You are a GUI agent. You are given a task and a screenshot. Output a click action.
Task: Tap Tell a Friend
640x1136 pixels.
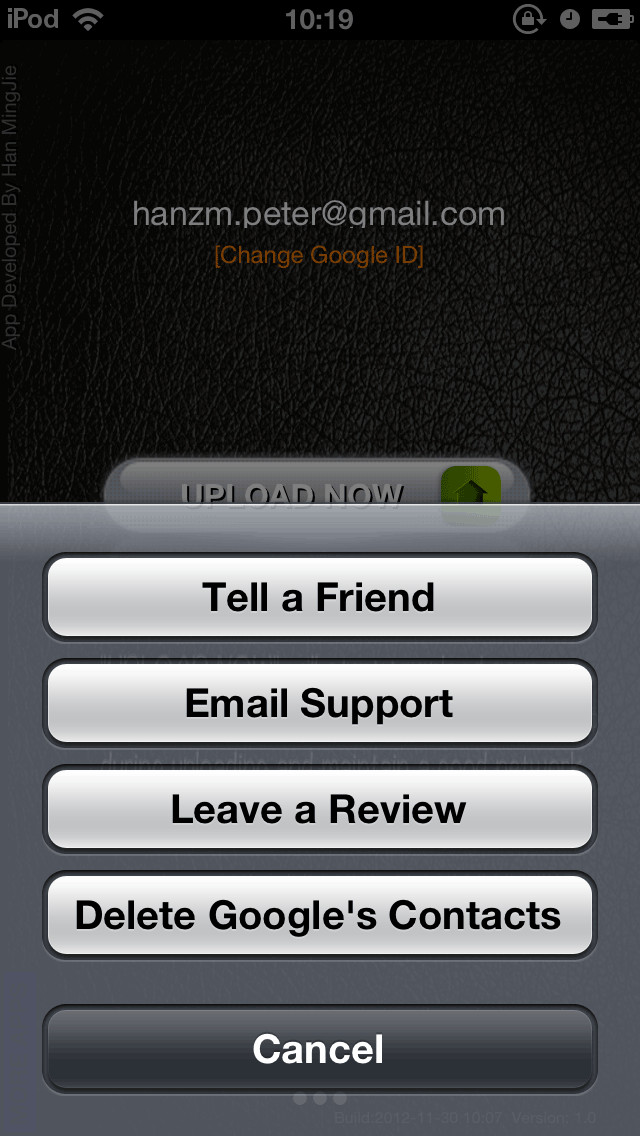320,597
